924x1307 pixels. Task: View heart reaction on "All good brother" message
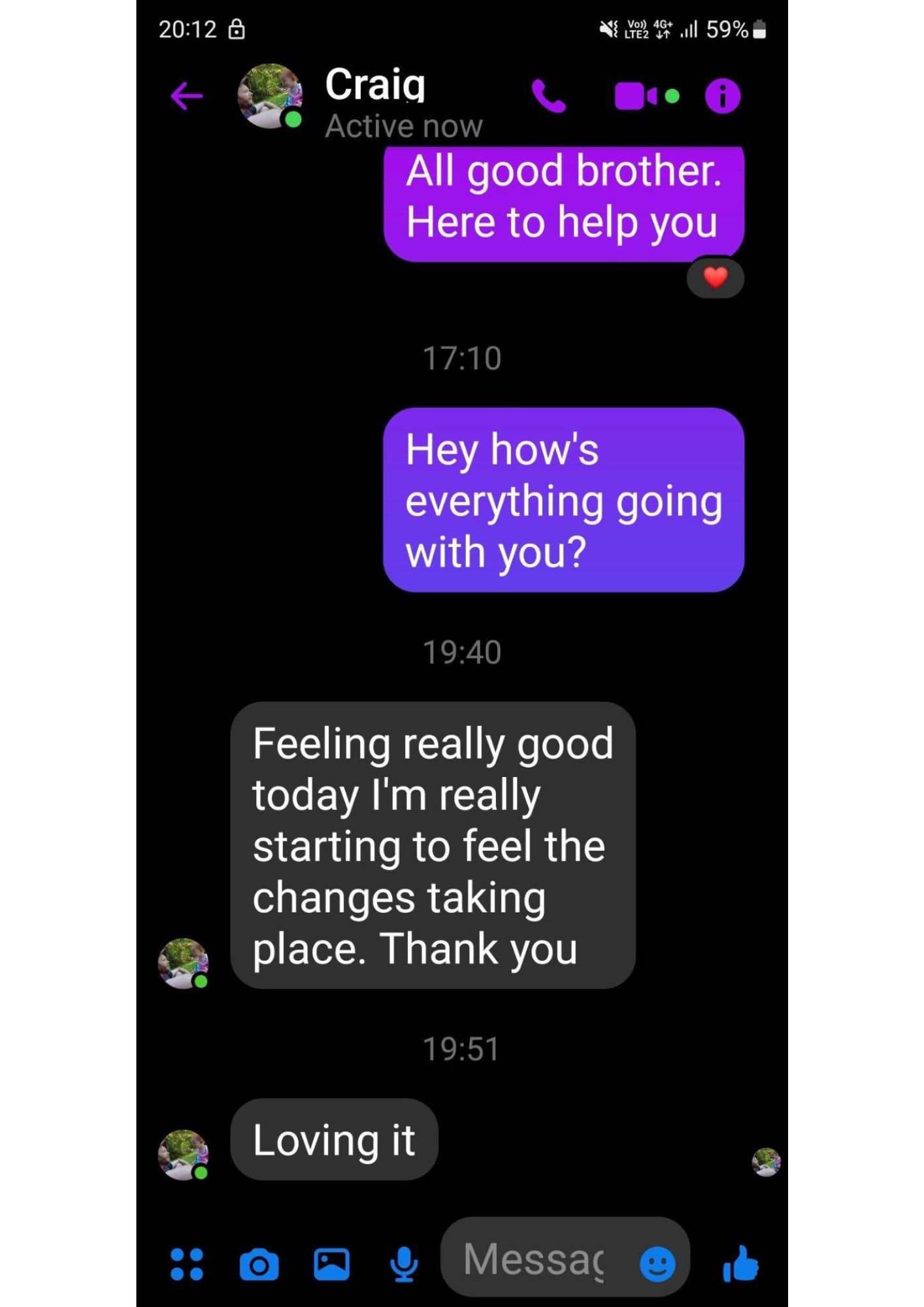pyautogui.click(x=715, y=278)
